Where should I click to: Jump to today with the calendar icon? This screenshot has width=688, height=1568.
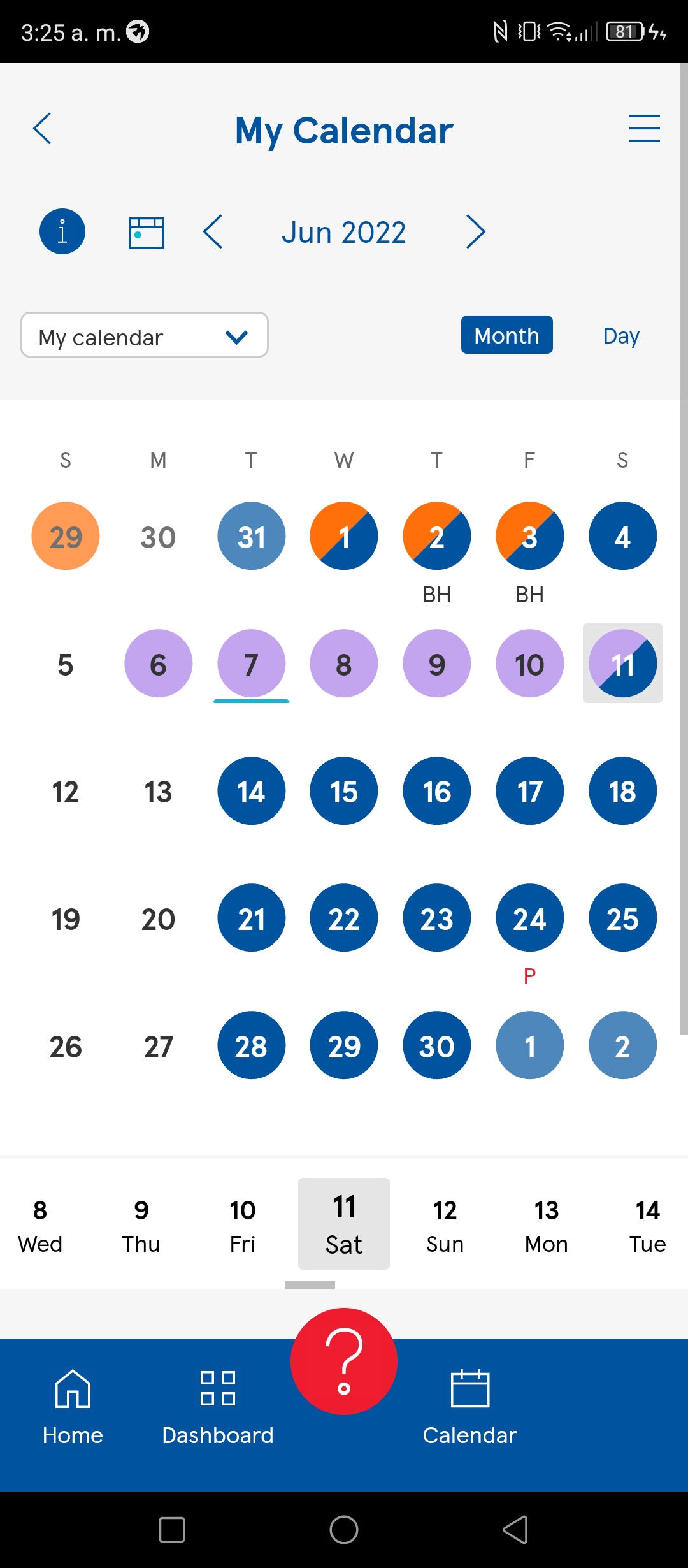pyautogui.click(x=147, y=232)
